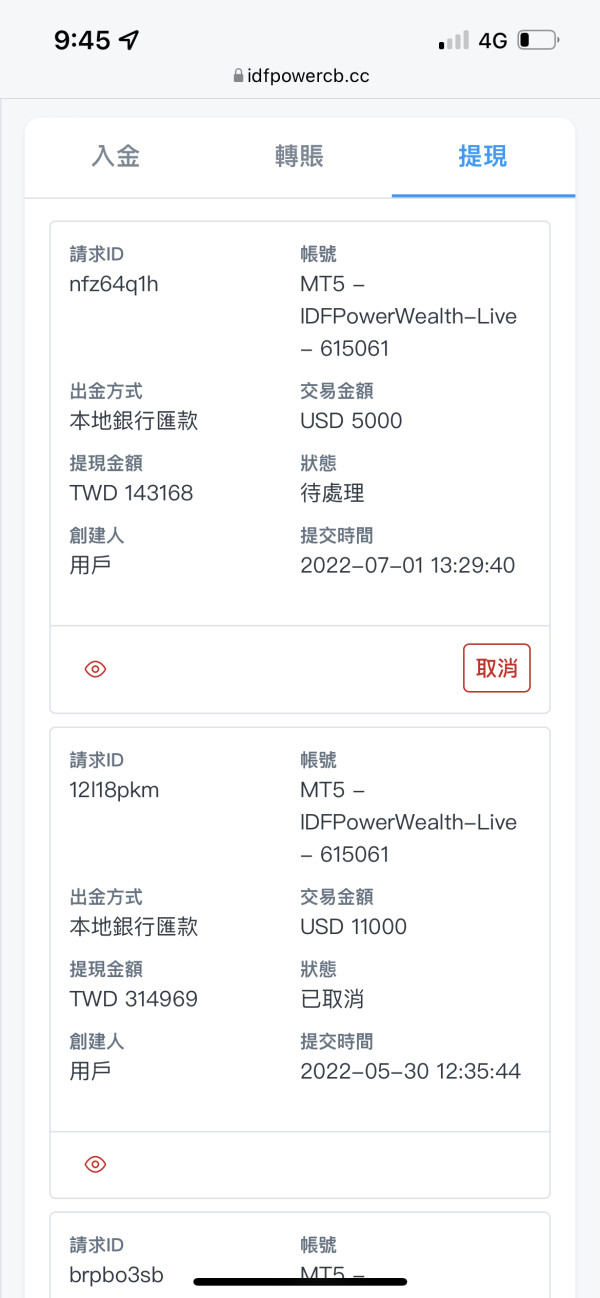Tap the idfpowercb.cc address bar

click(300, 75)
